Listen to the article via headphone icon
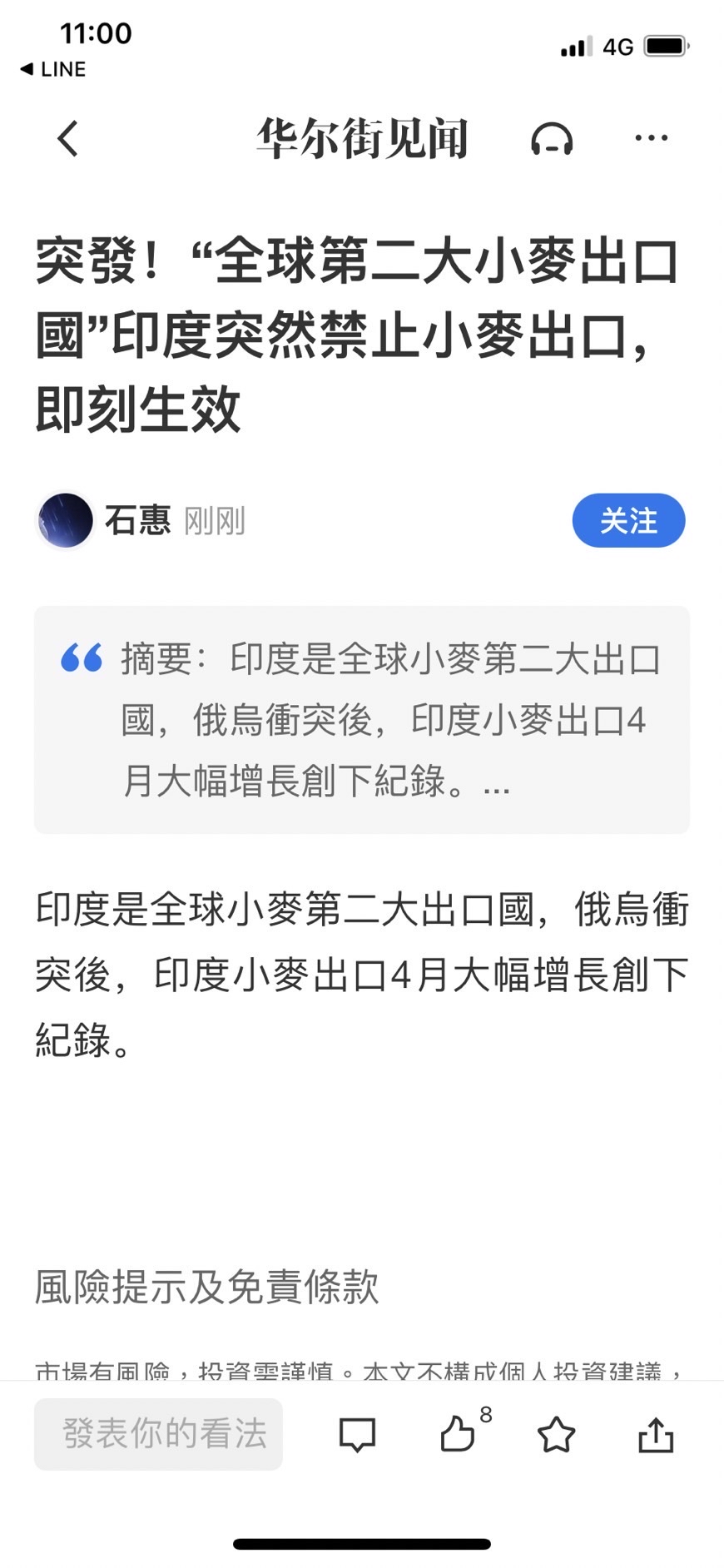The height and width of the screenshot is (1568, 724). [x=552, y=139]
